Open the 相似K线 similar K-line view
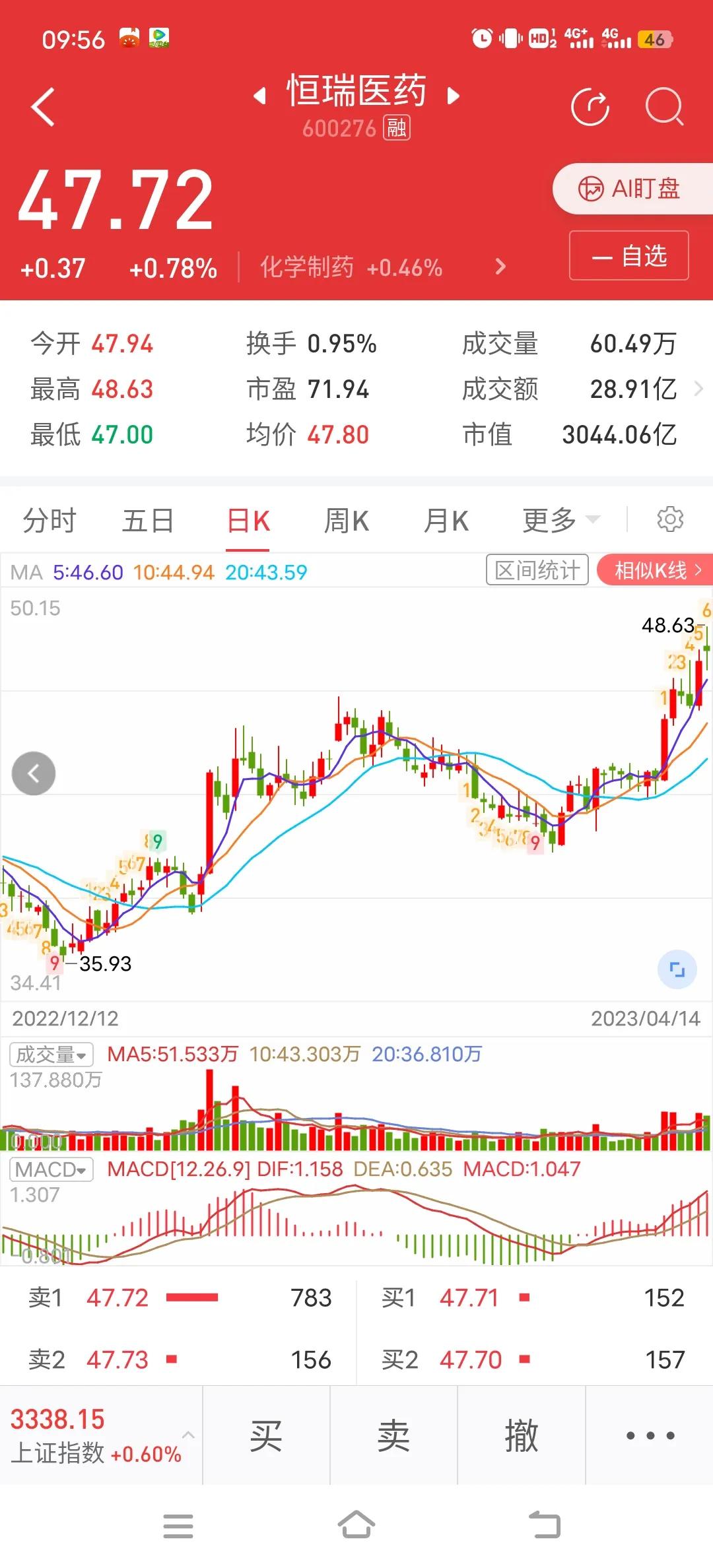Image resolution: width=713 pixels, height=1568 pixels. [x=656, y=570]
